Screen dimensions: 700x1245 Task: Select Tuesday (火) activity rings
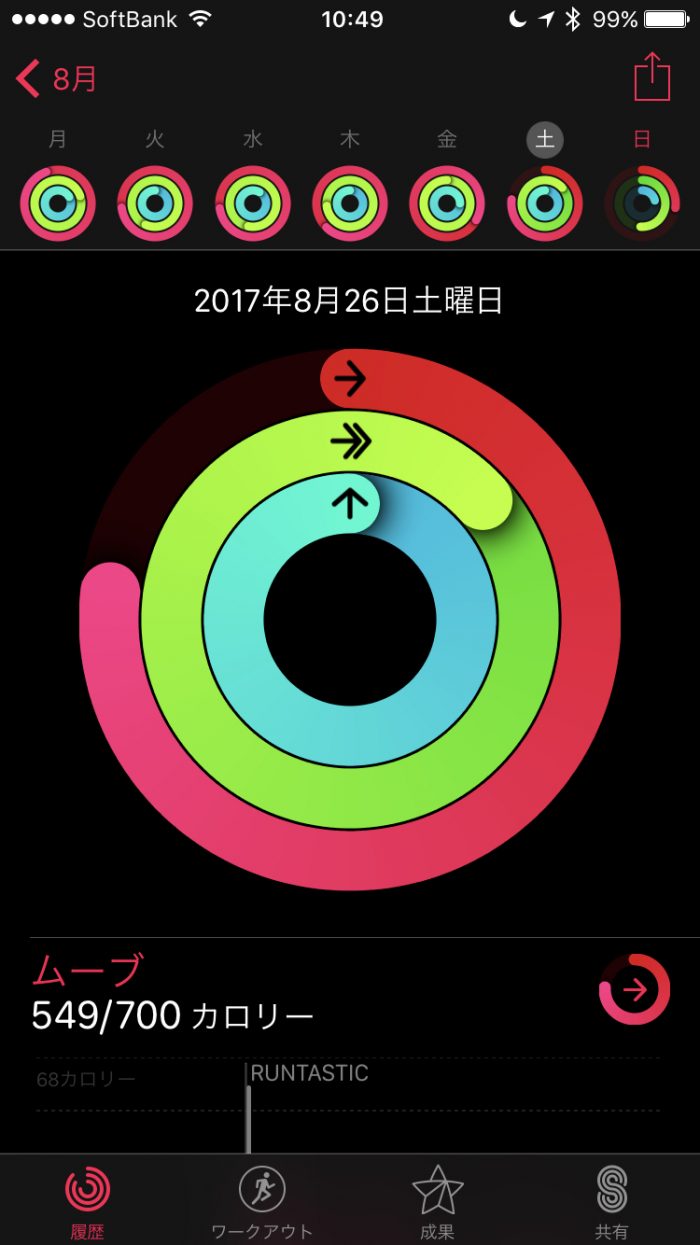[155, 203]
